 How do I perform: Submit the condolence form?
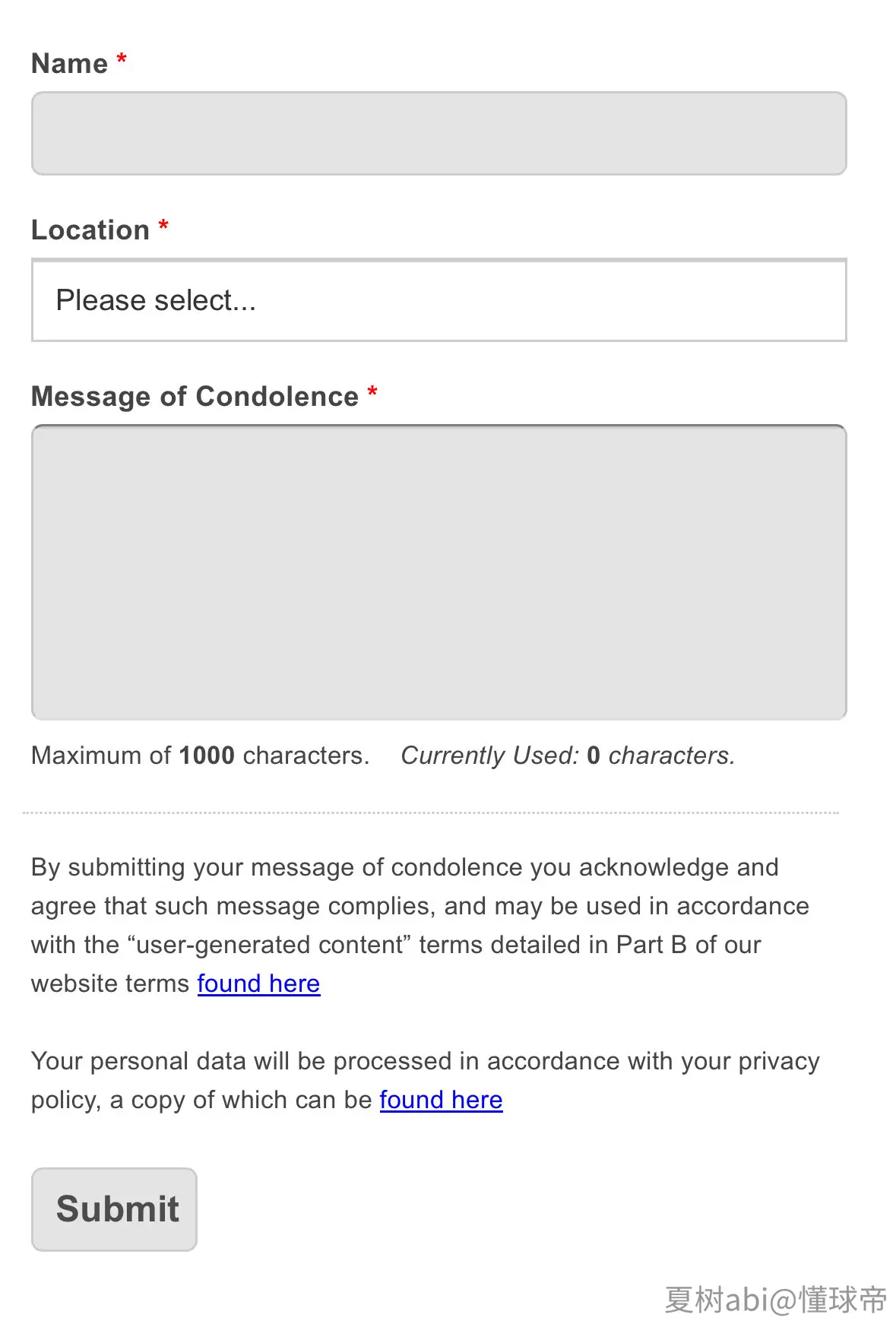point(114,1209)
